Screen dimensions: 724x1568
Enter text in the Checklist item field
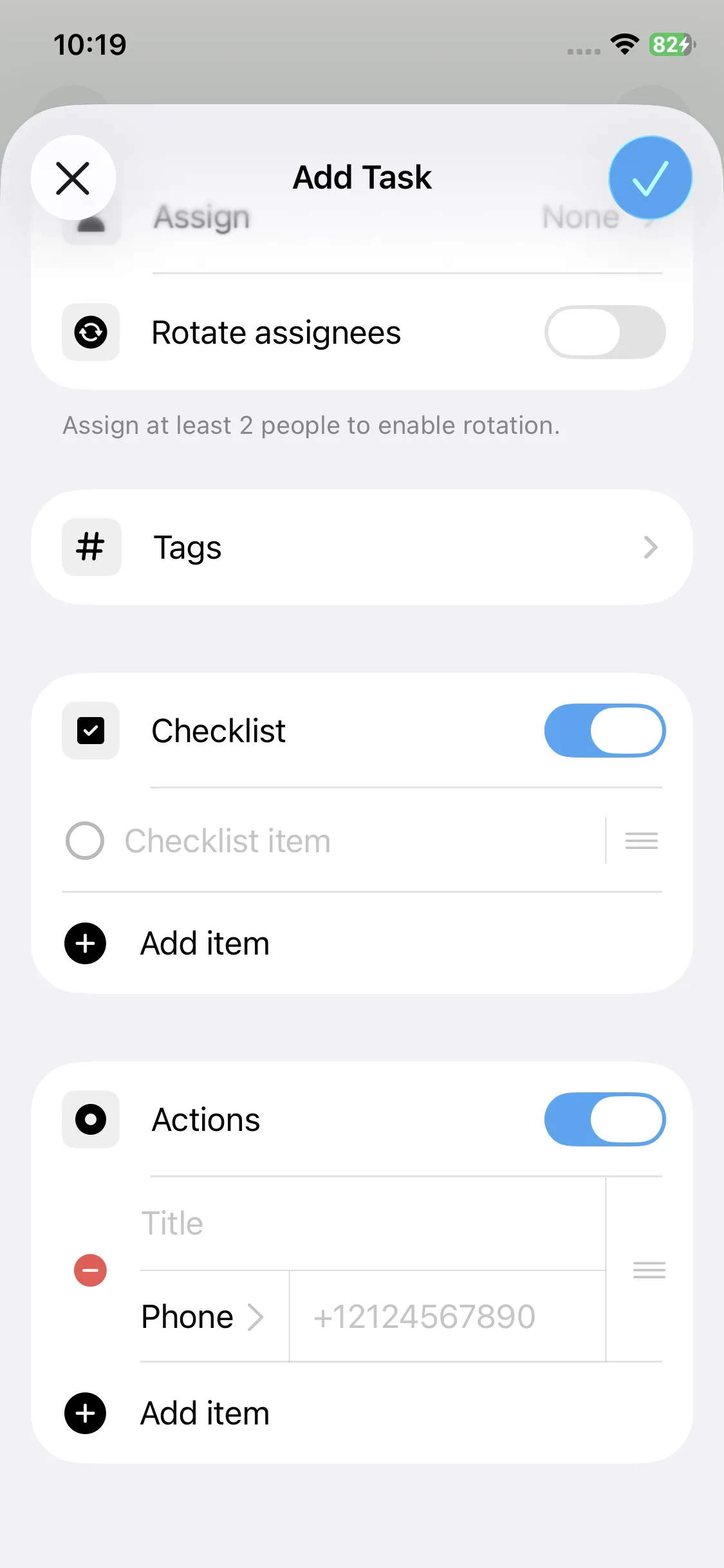click(360, 841)
